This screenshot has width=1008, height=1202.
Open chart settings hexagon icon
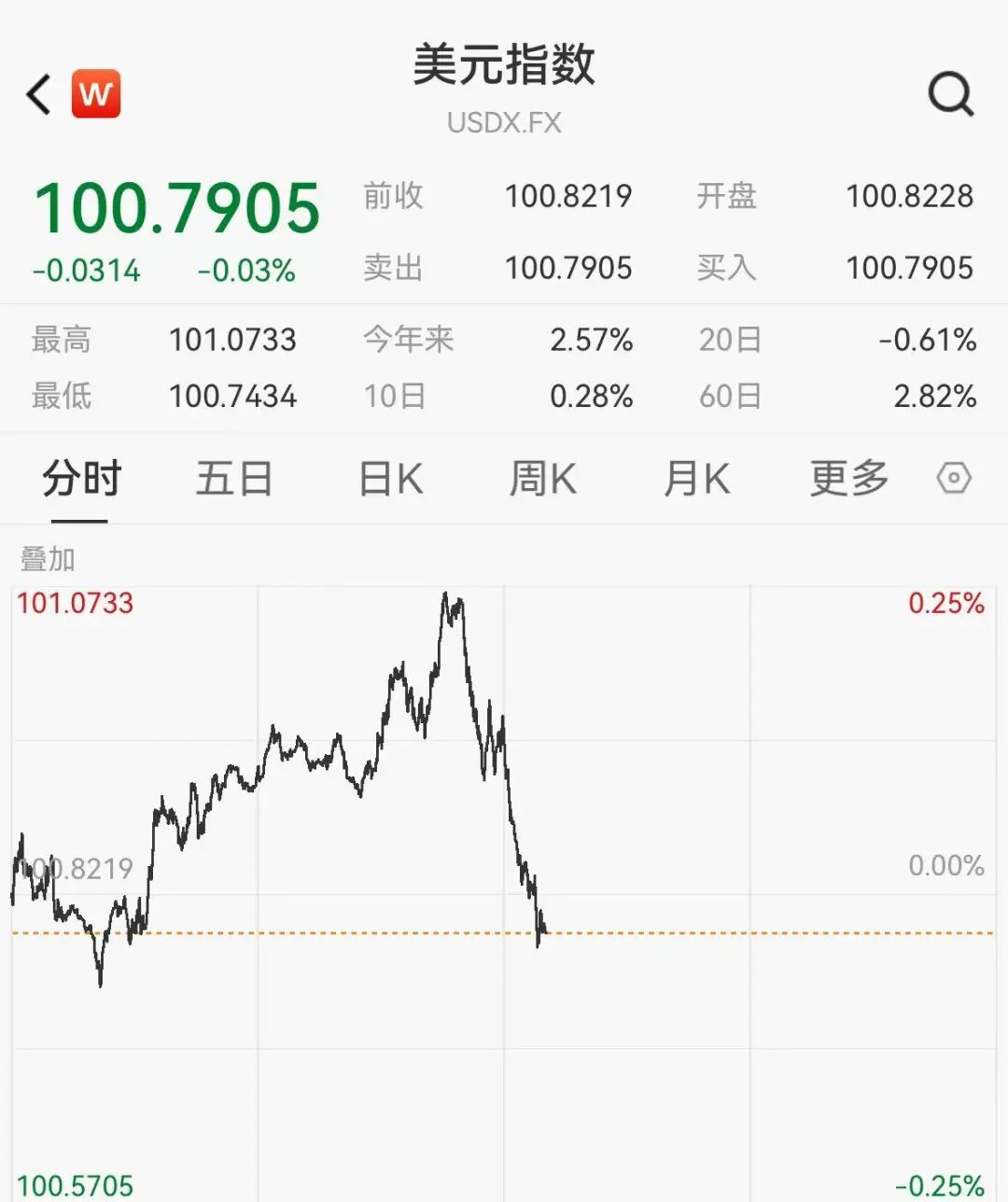click(x=954, y=479)
